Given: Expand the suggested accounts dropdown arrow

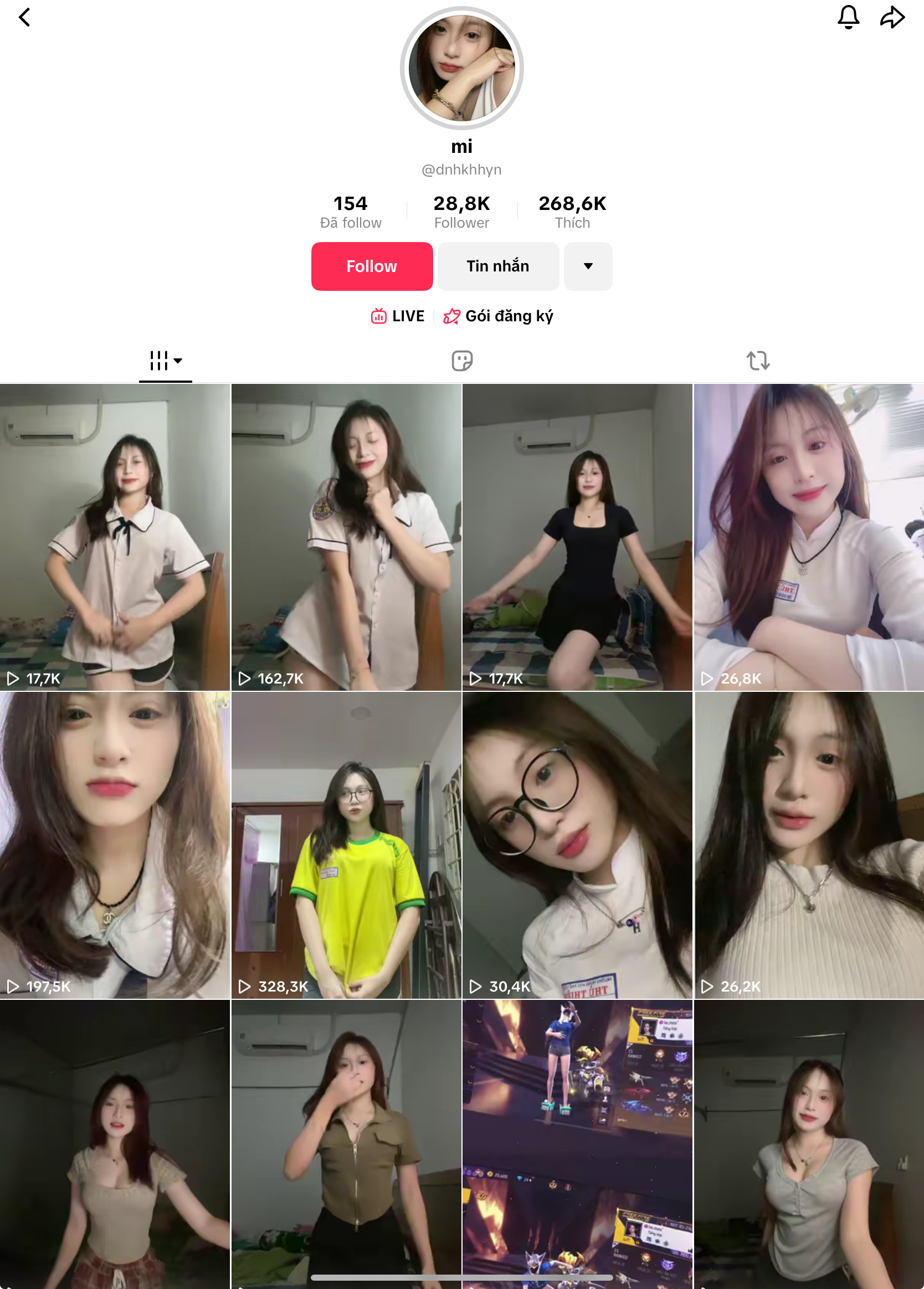Looking at the screenshot, I should coord(588,266).
